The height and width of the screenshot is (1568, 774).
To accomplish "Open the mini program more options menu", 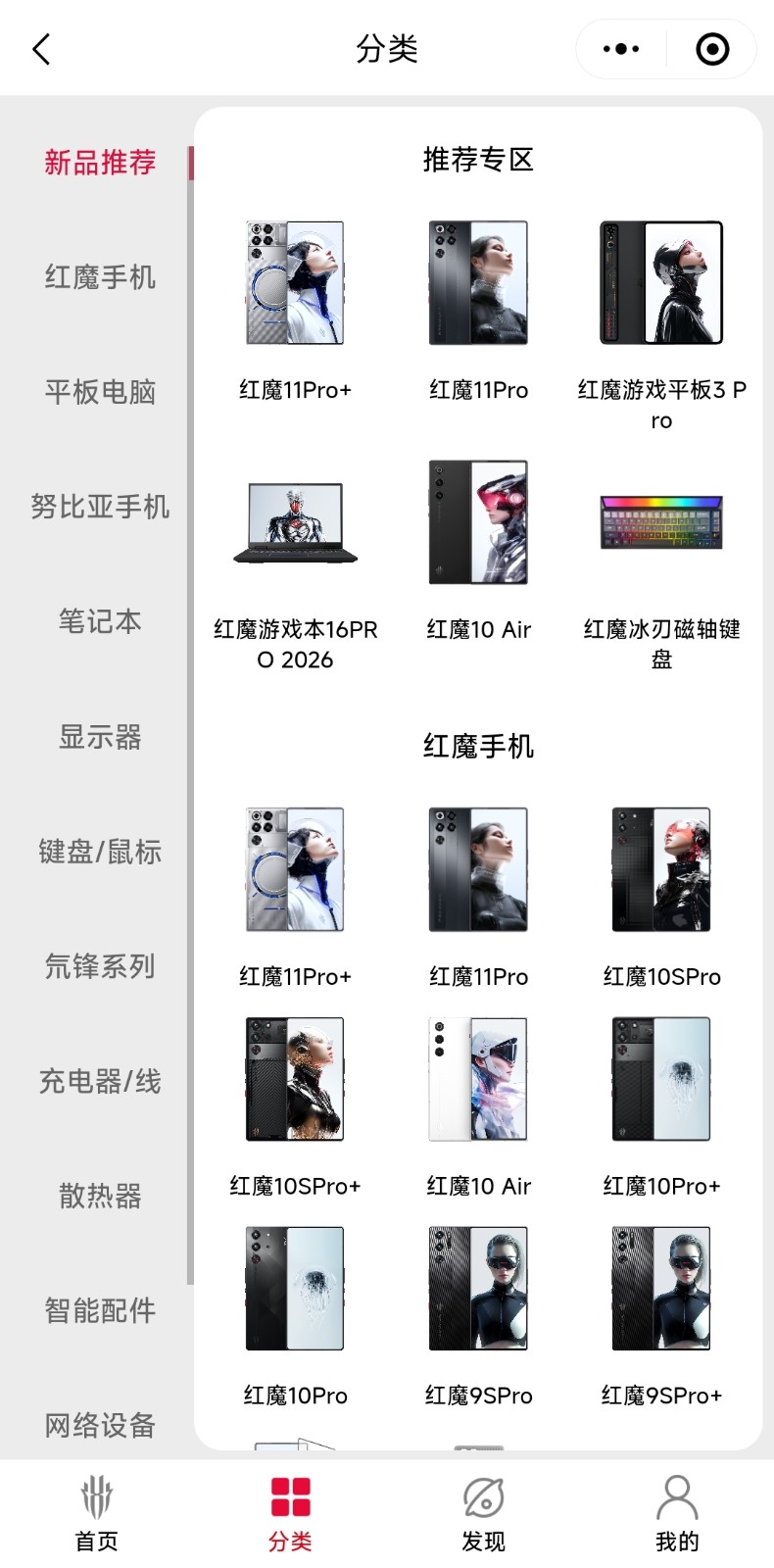I will pyautogui.click(x=621, y=49).
